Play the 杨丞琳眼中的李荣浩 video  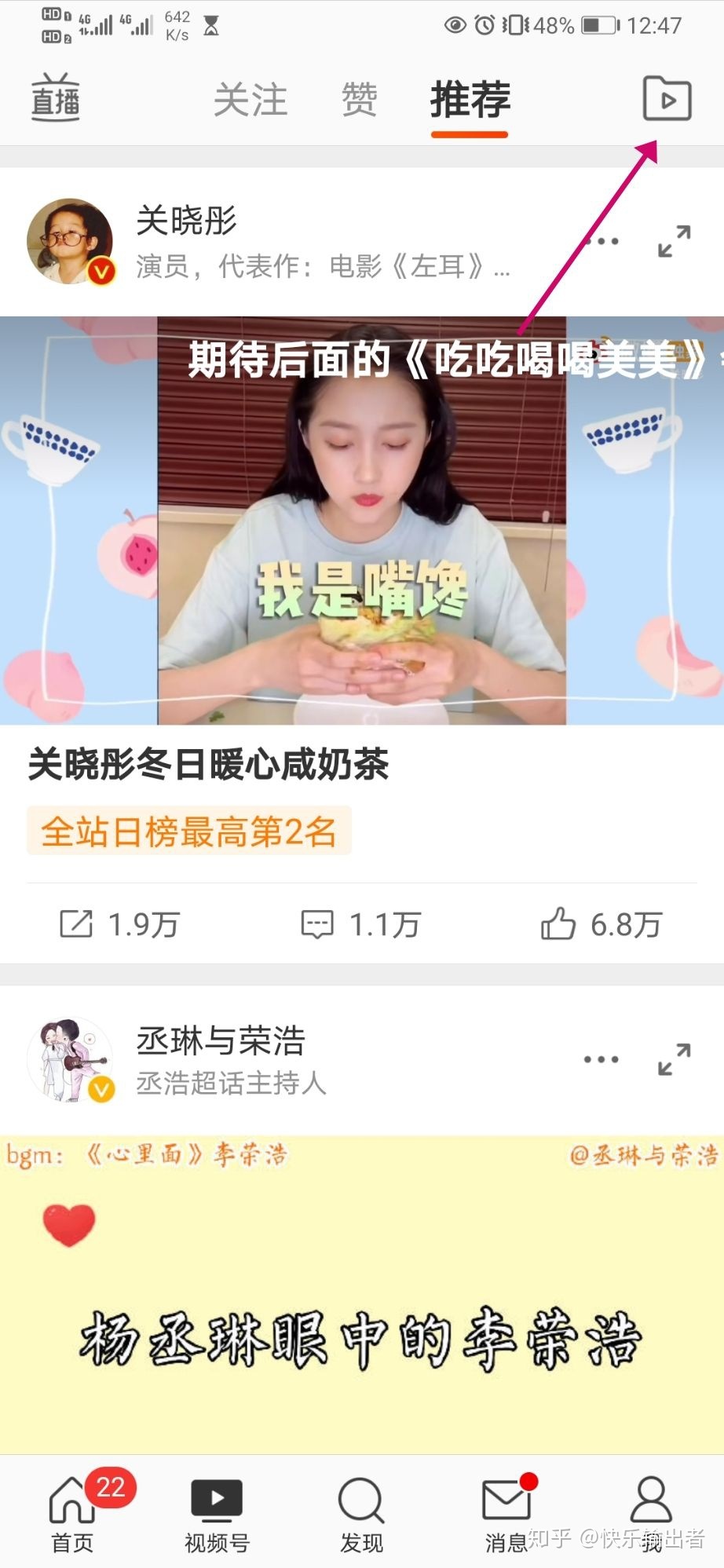click(x=361, y=1296)
